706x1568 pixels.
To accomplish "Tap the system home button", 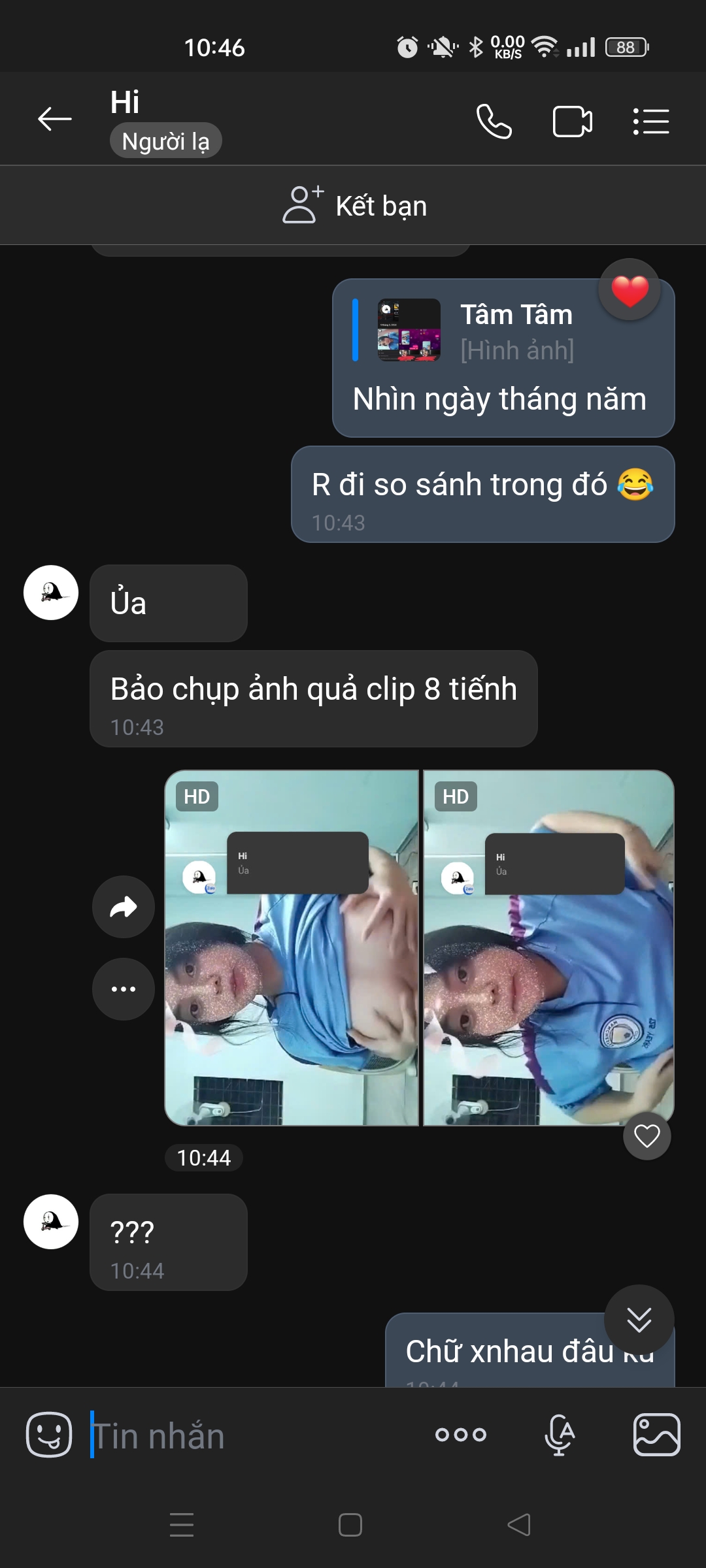I will tap(350, 1525).
